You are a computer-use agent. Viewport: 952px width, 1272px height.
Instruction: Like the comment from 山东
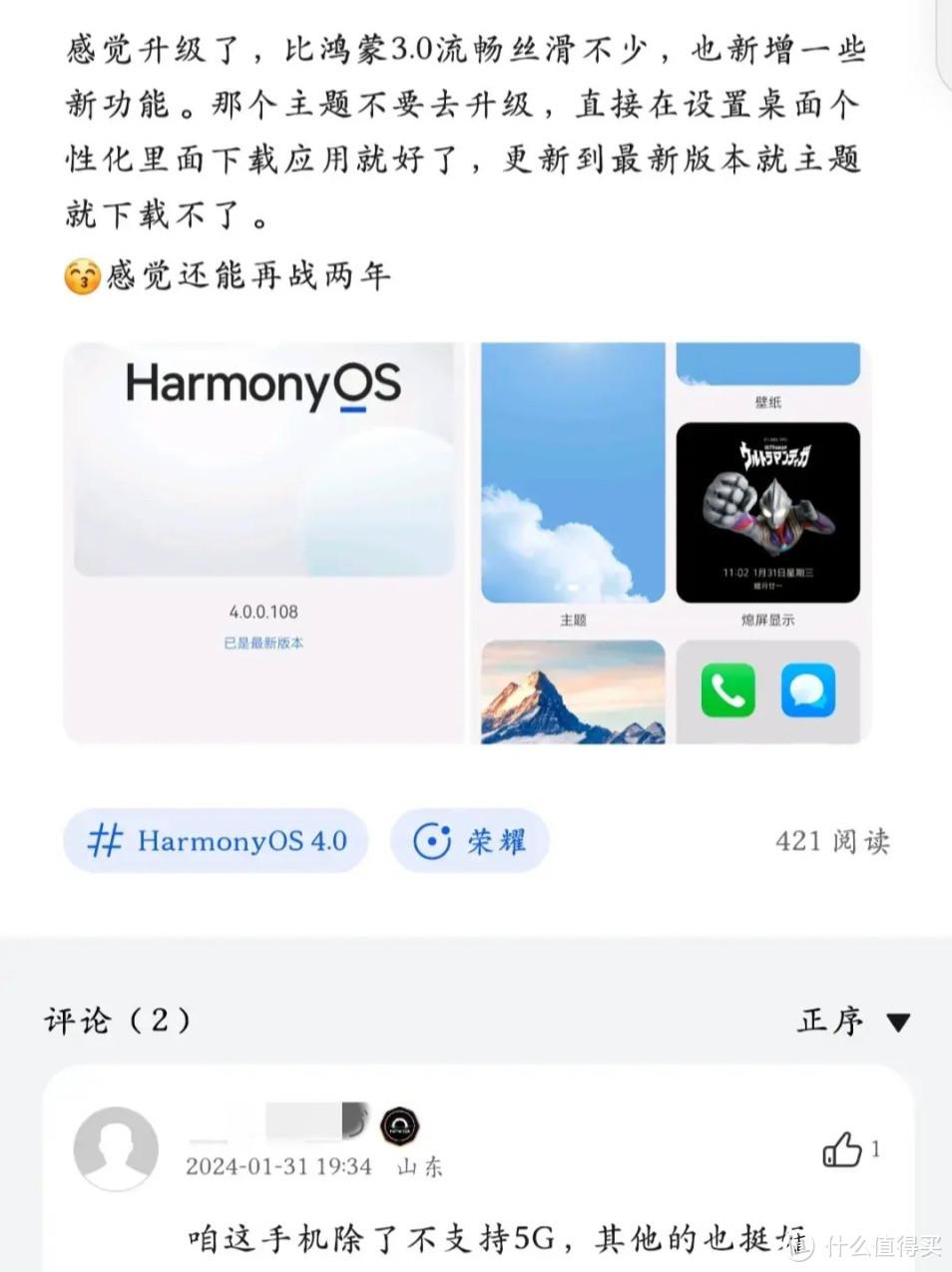pyautogui.click(x=842, y=1150)
